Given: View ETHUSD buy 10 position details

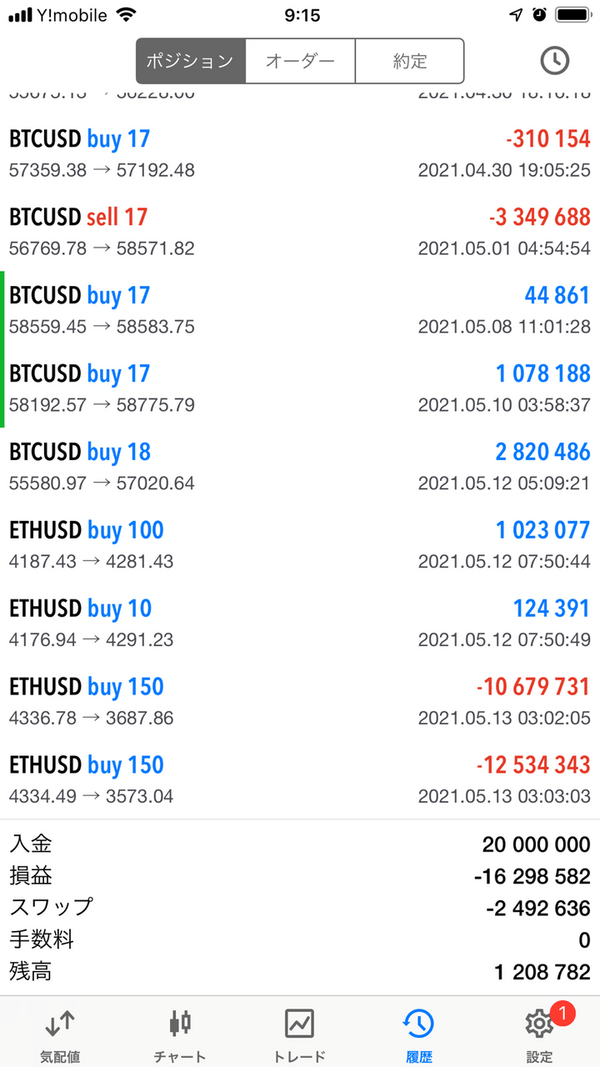Looking at the screenshot, I should 300,622.
